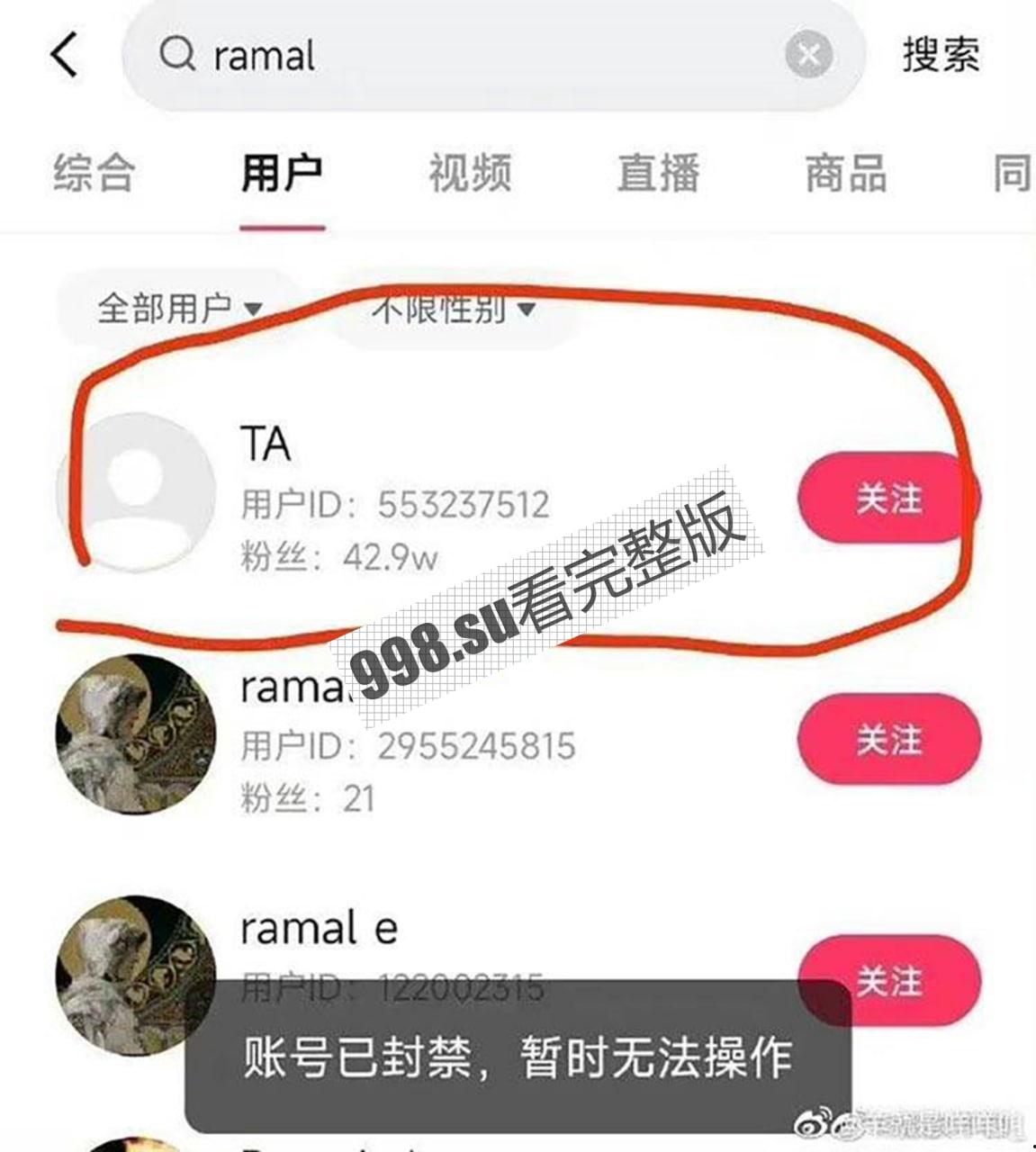Open the profile with ID 553237512
The image size is (1036, 1152).
396,504
